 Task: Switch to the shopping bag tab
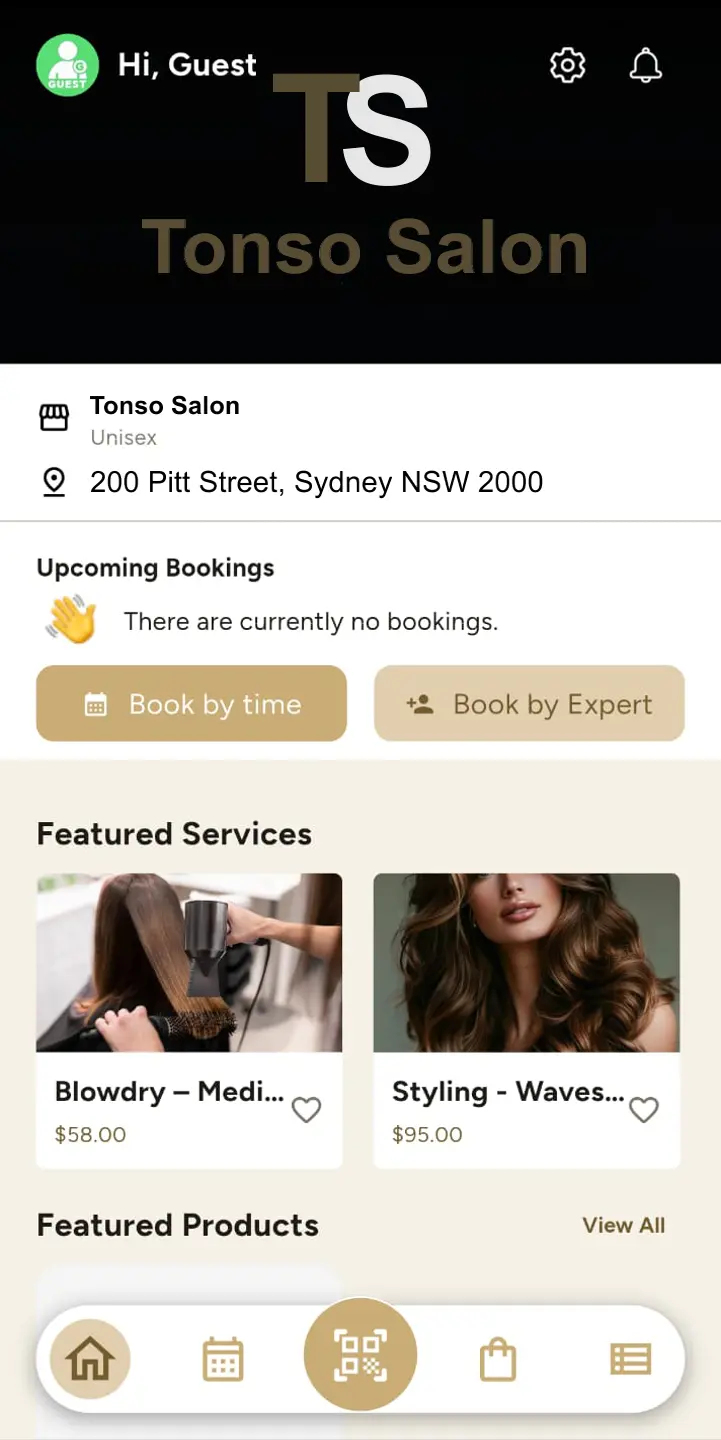coord(498,1360)
